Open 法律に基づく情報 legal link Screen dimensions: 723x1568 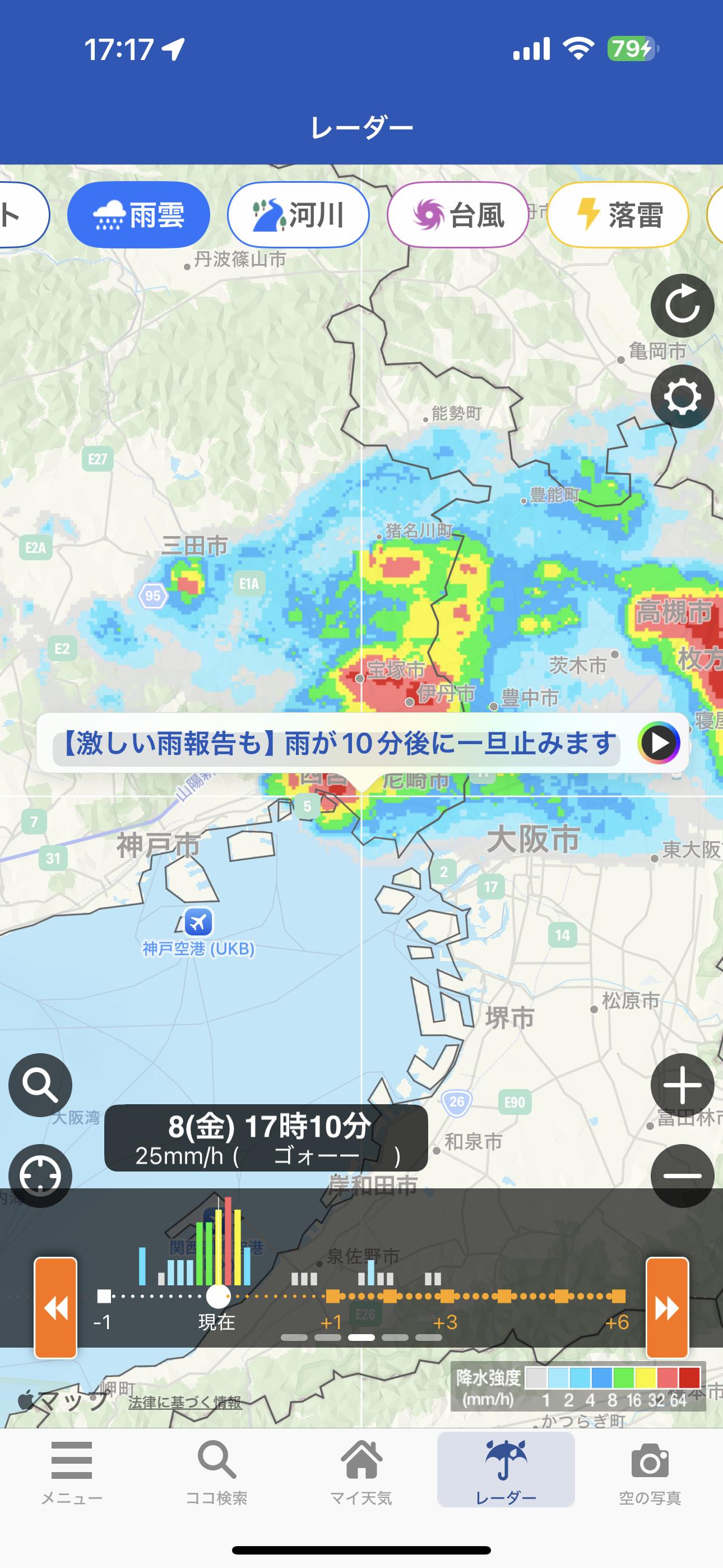tap(185, 1403)
